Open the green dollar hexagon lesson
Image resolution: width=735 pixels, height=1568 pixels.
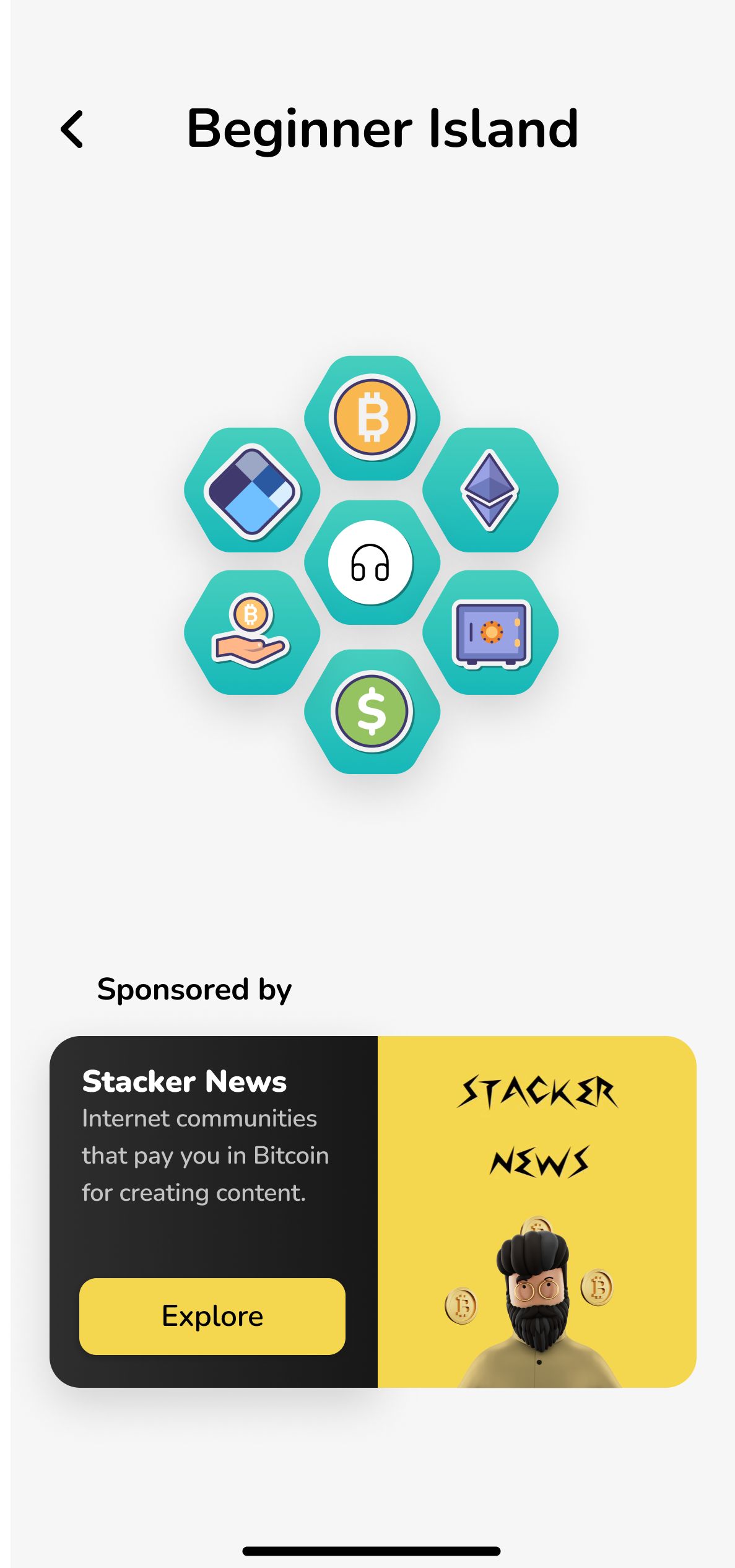click(x=372, y=712)
